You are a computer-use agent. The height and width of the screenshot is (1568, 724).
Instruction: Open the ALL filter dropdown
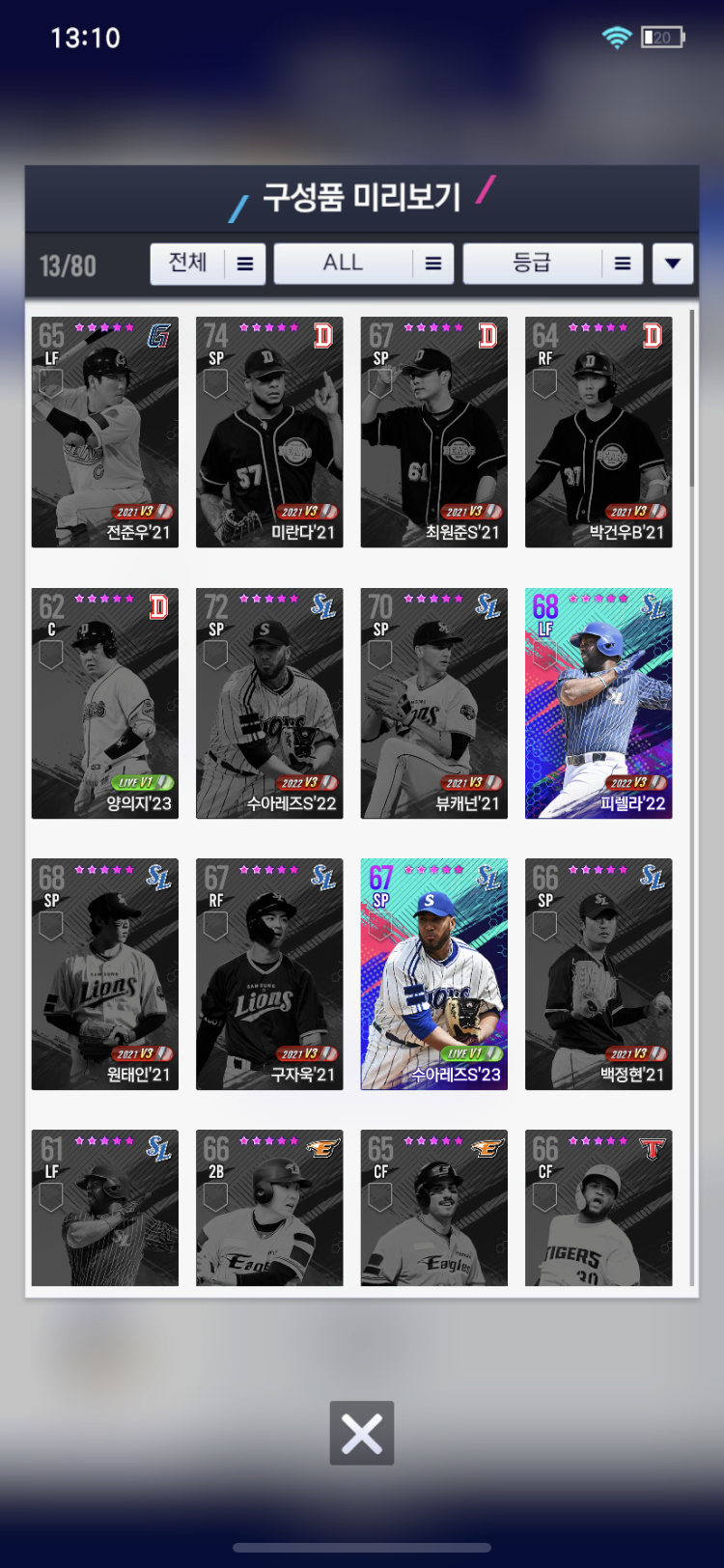pos(359,264)
